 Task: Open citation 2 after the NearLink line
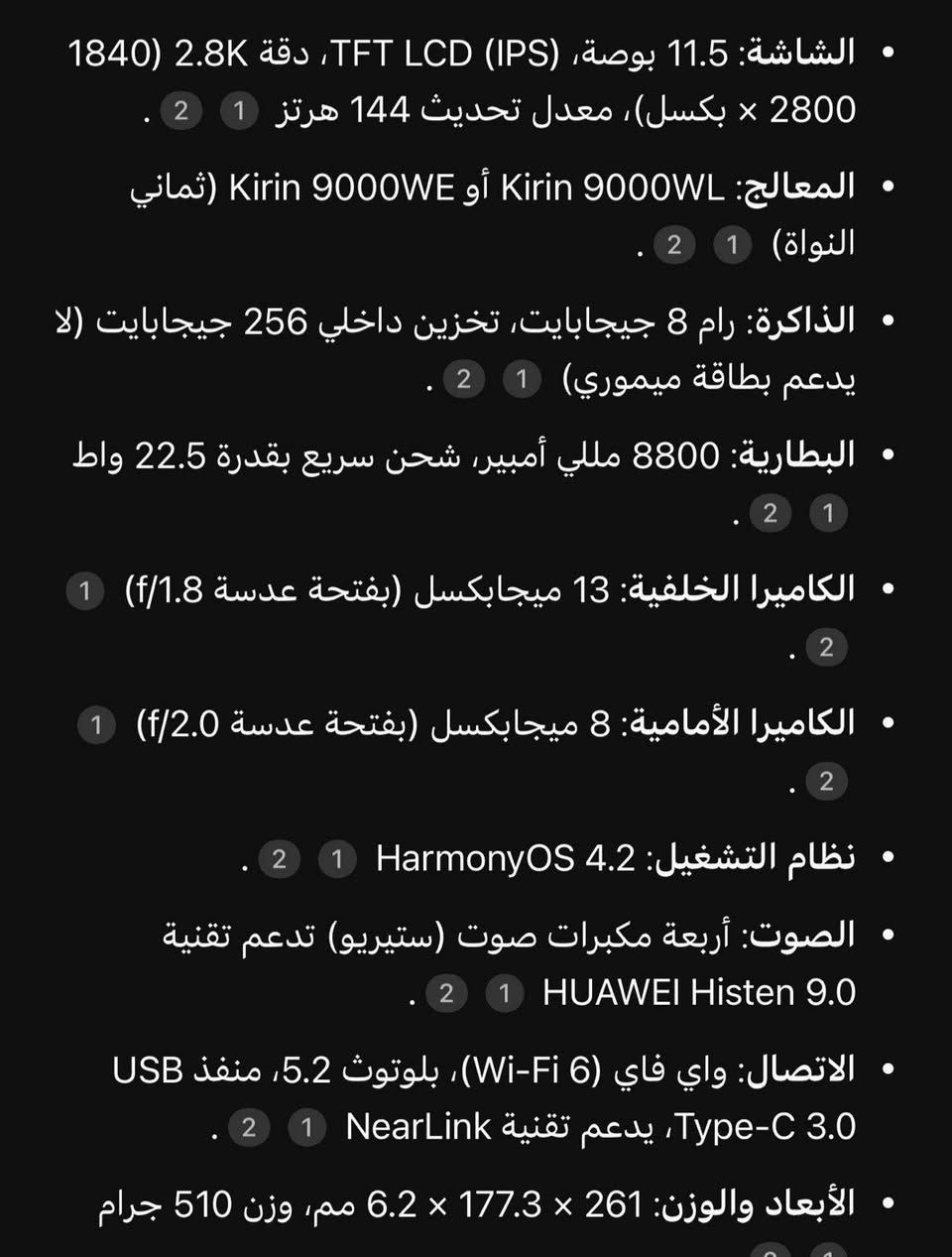click(249, 1127)
